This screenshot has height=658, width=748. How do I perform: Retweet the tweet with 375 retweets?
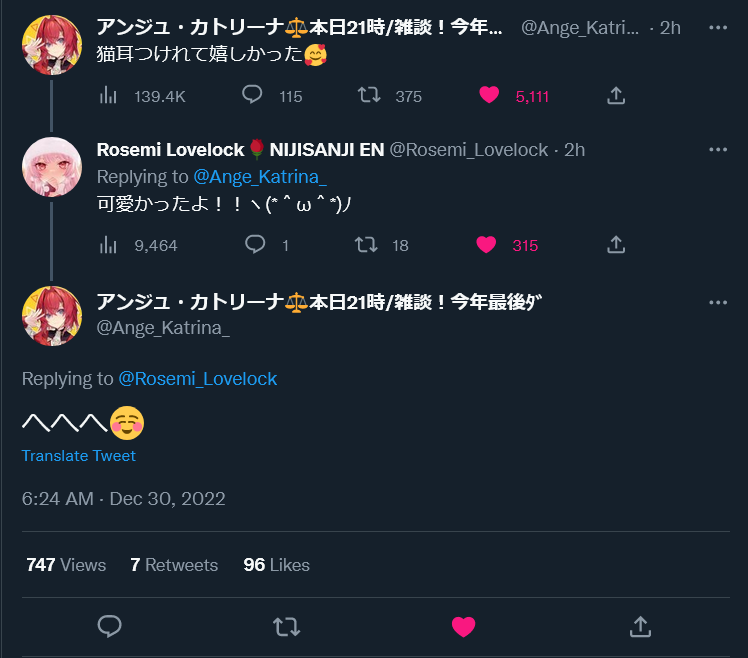click(369, 96)
